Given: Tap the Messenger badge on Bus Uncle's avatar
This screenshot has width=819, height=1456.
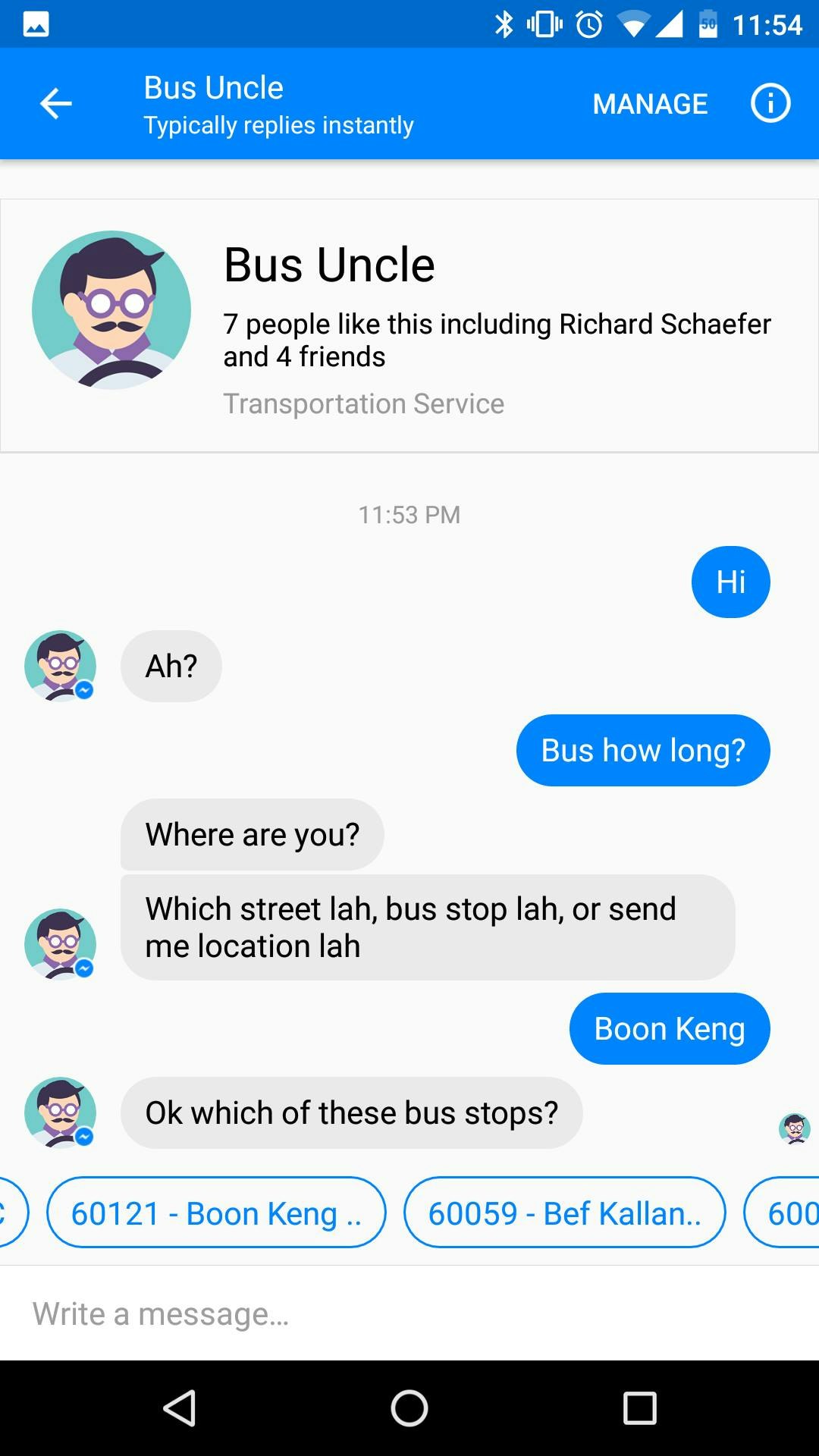Looking at the screenshot, I should click(x=83, y=690).
